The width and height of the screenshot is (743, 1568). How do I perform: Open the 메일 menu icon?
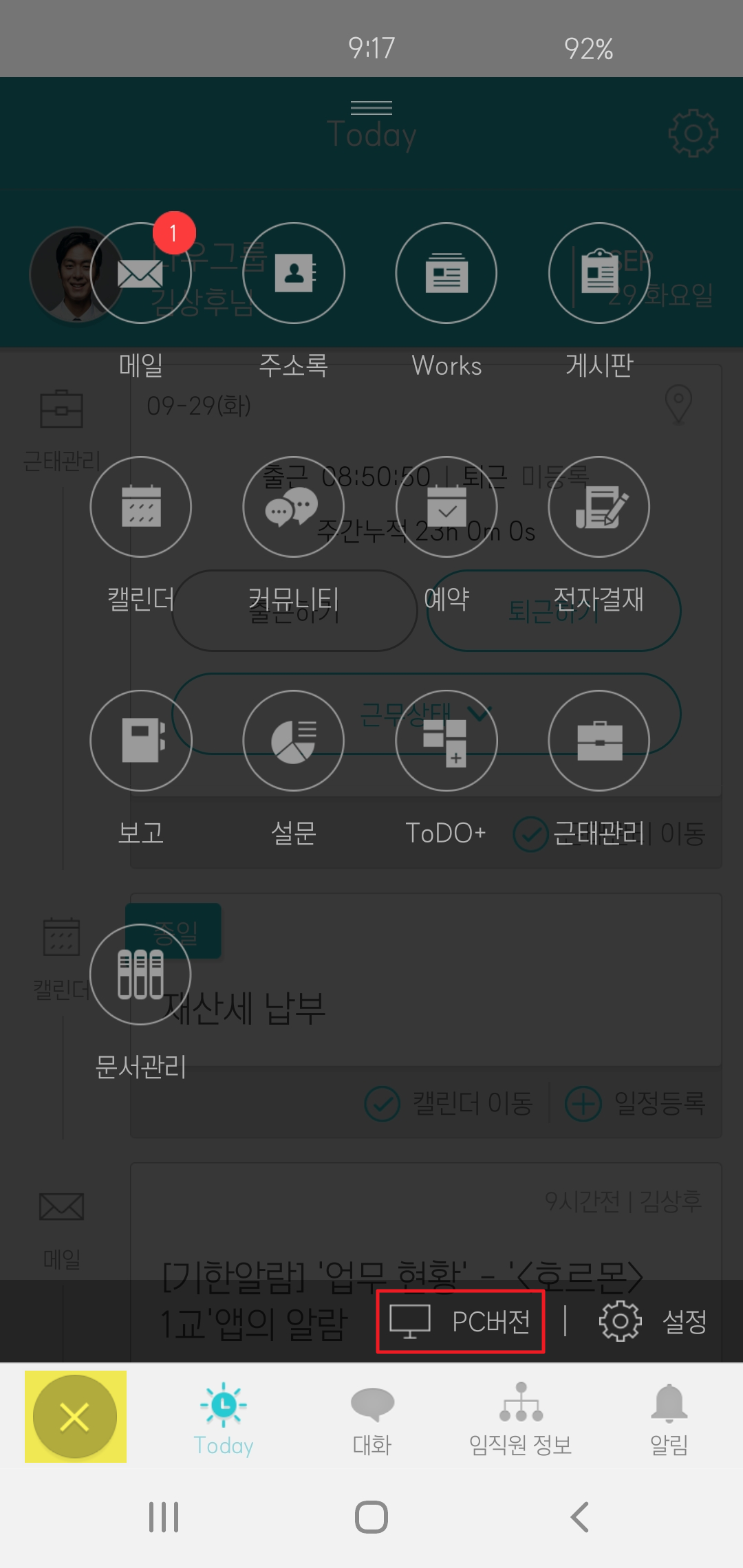click(140, 274)
